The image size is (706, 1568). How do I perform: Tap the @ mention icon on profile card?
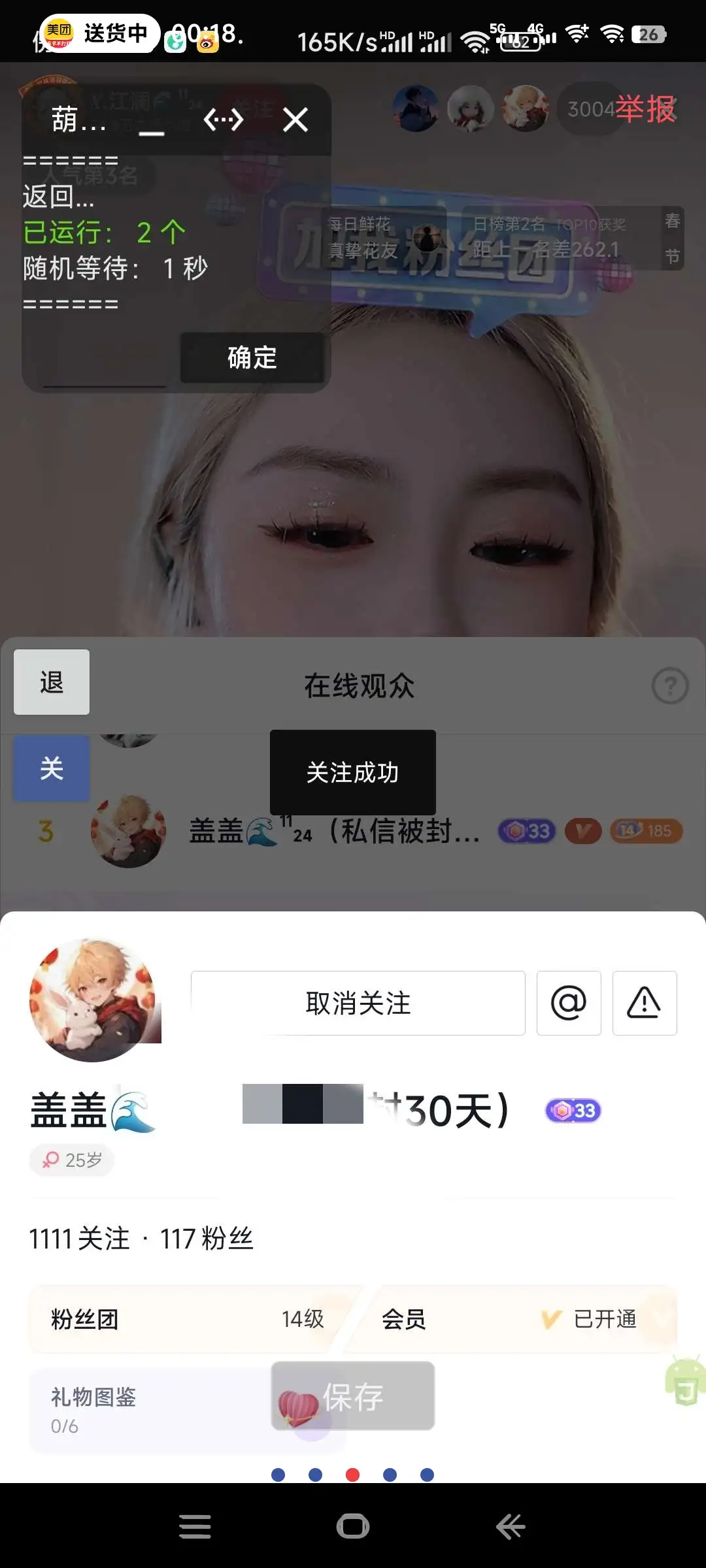[x=568, y=1003]
